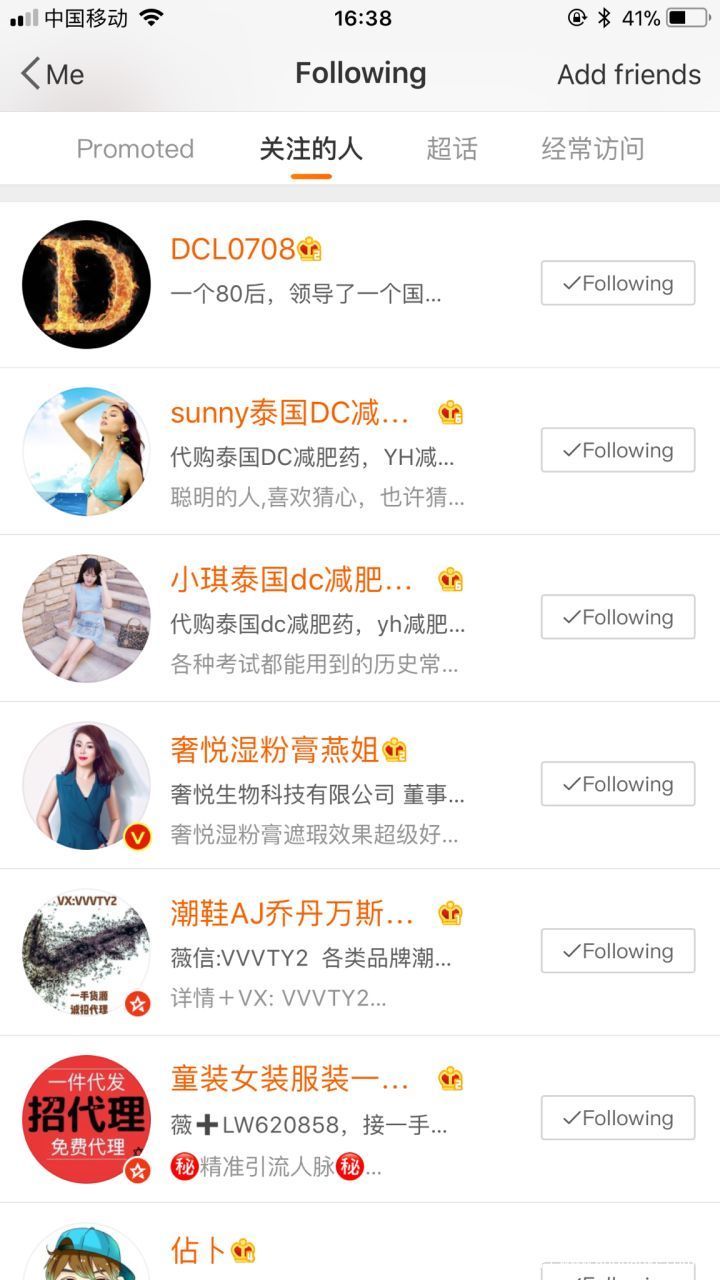Go back to the Me page

coord(52,74)
